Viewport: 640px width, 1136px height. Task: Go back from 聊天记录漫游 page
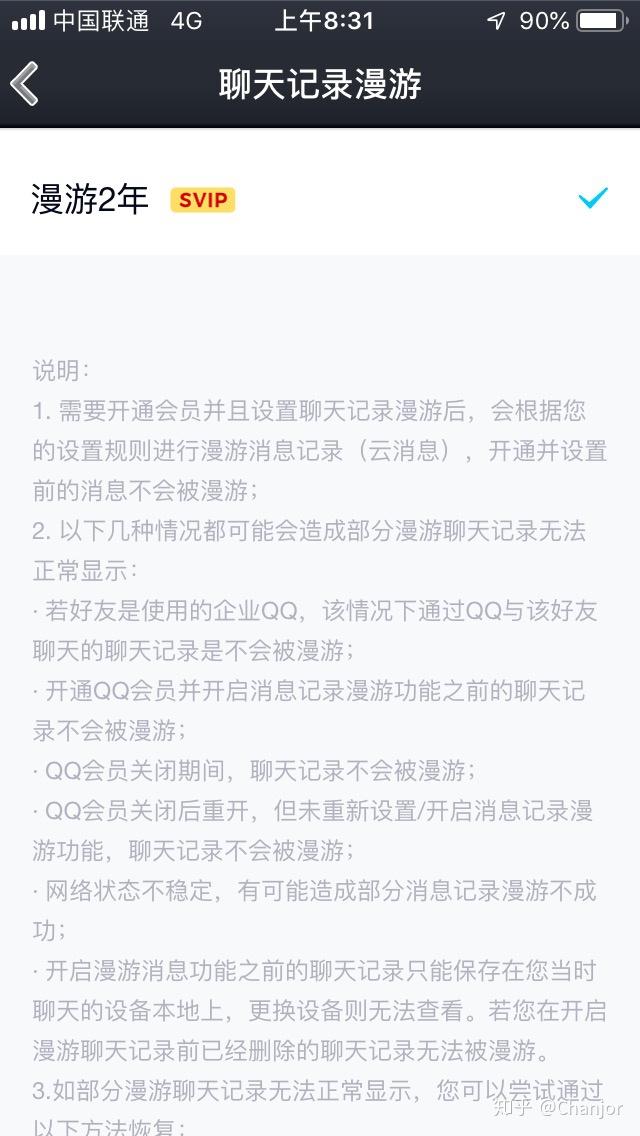pos(25,84)
